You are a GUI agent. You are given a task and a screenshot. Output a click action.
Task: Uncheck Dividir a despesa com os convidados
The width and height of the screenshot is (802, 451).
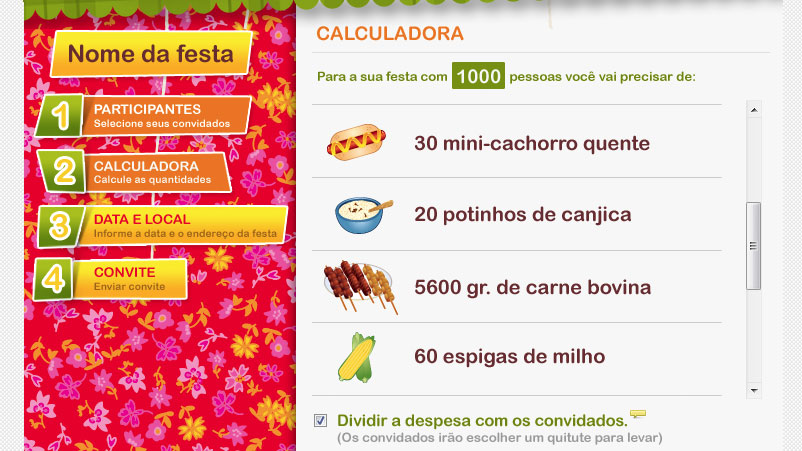pyautogui.click(x=321, y=420)
